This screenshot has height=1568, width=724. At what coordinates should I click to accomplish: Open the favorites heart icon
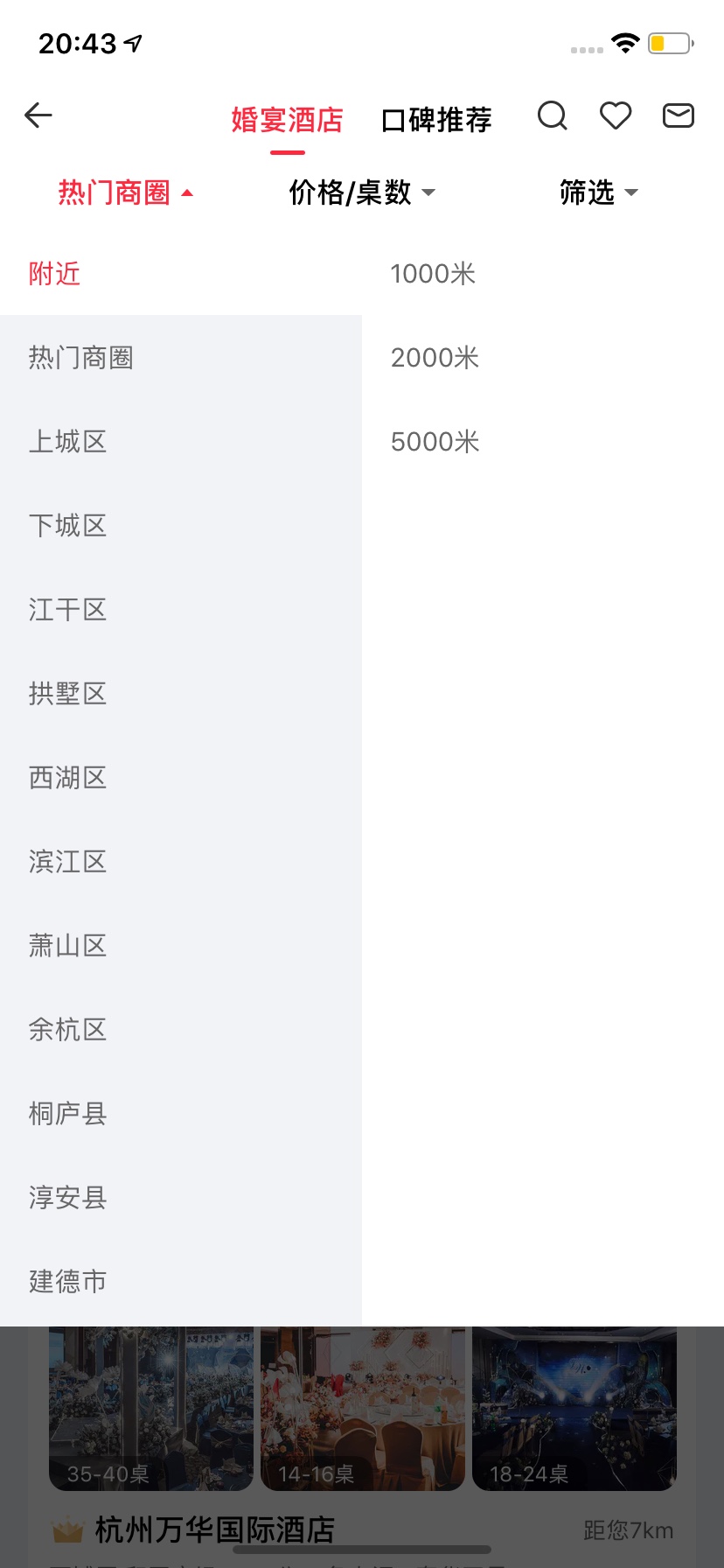(616, 115)
